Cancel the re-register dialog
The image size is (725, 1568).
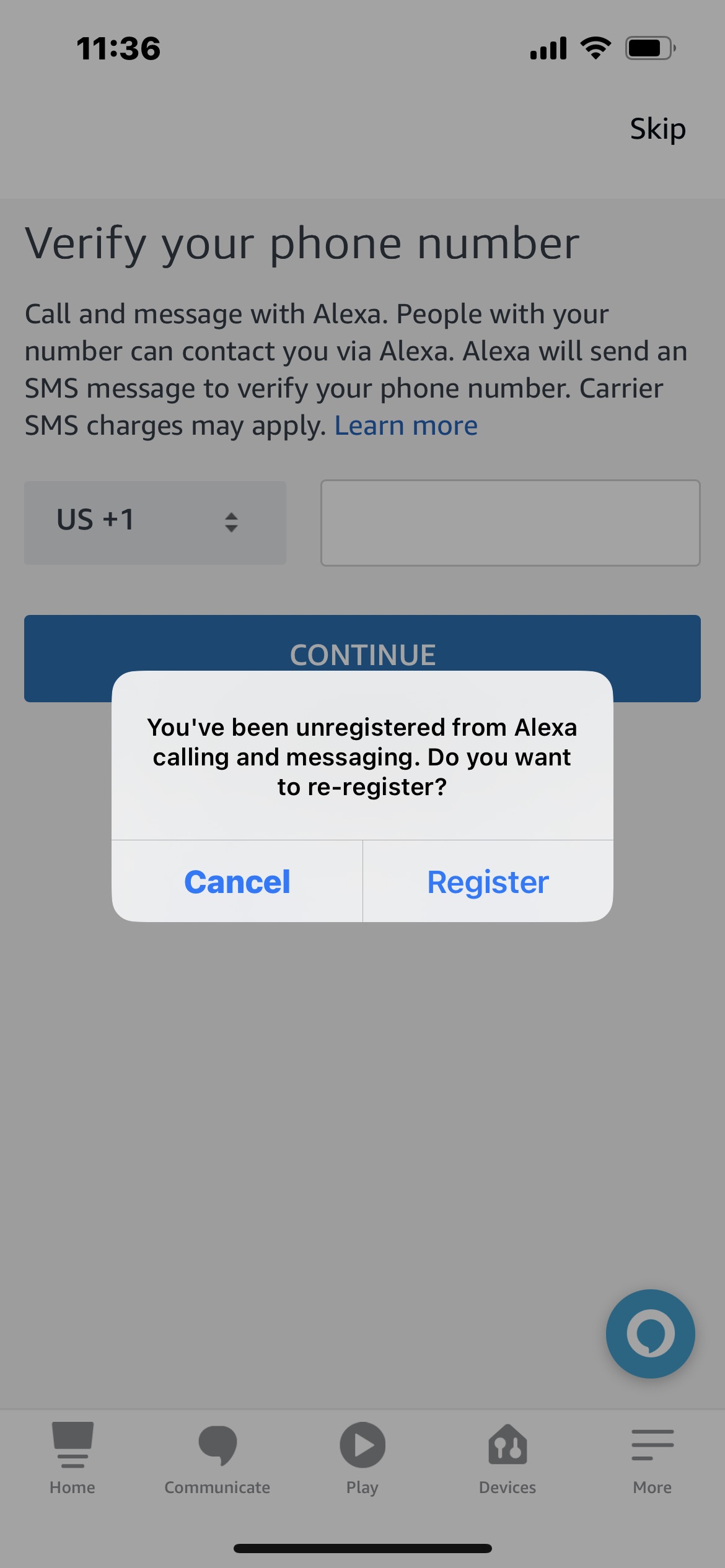237,881
